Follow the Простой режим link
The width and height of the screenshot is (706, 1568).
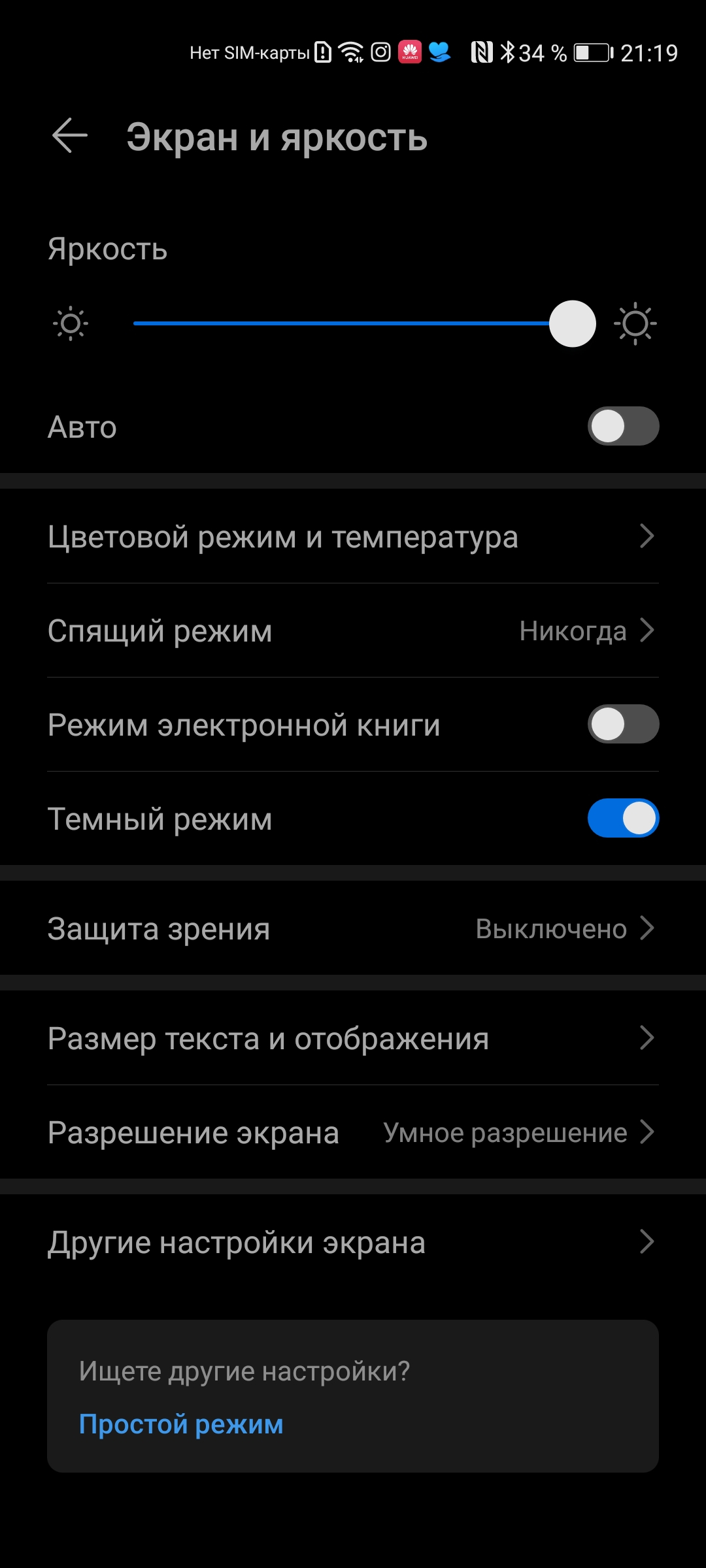(x=181, y=1424)
